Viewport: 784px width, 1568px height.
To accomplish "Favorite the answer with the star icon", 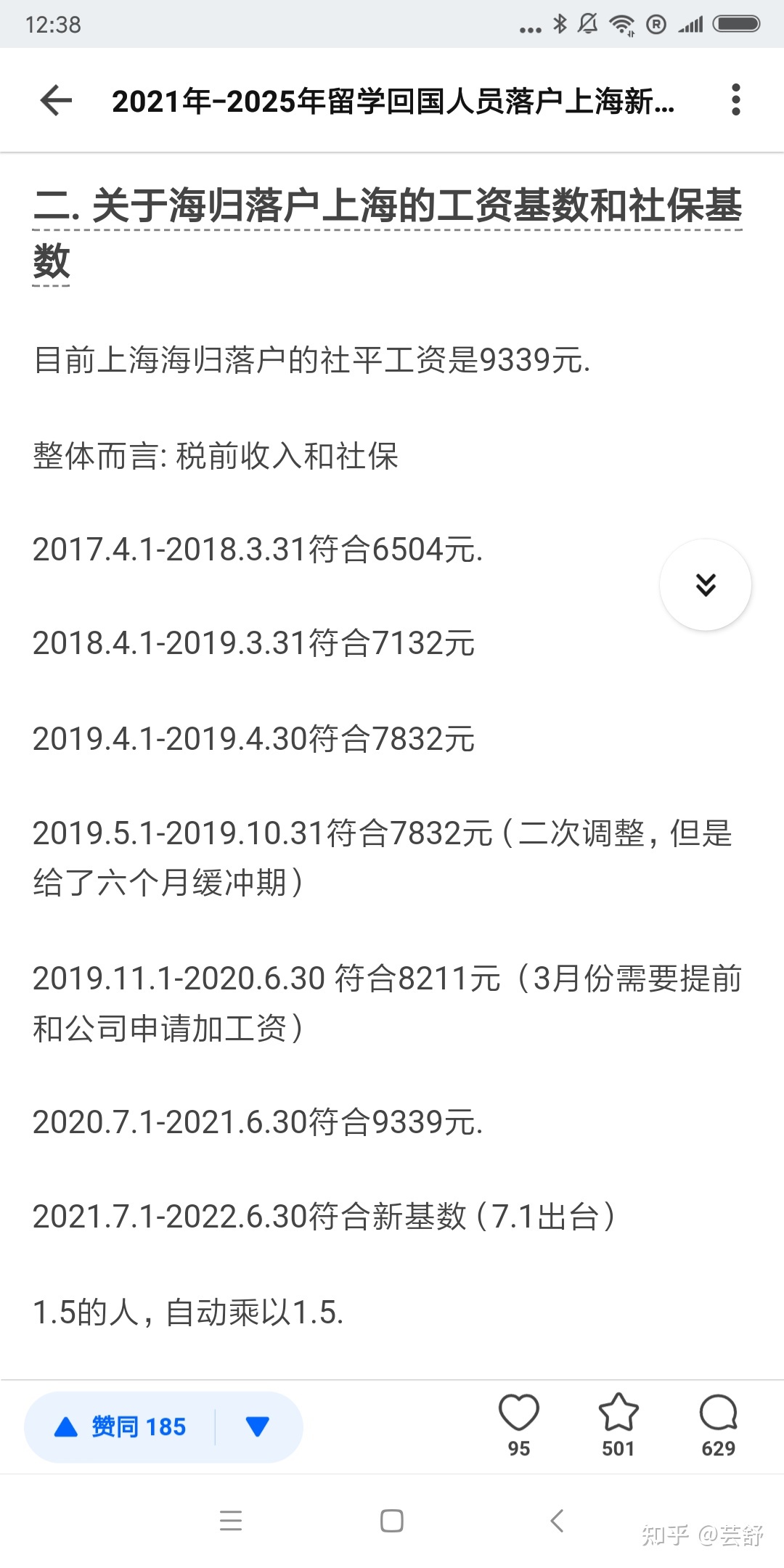I will point(618,1426).
